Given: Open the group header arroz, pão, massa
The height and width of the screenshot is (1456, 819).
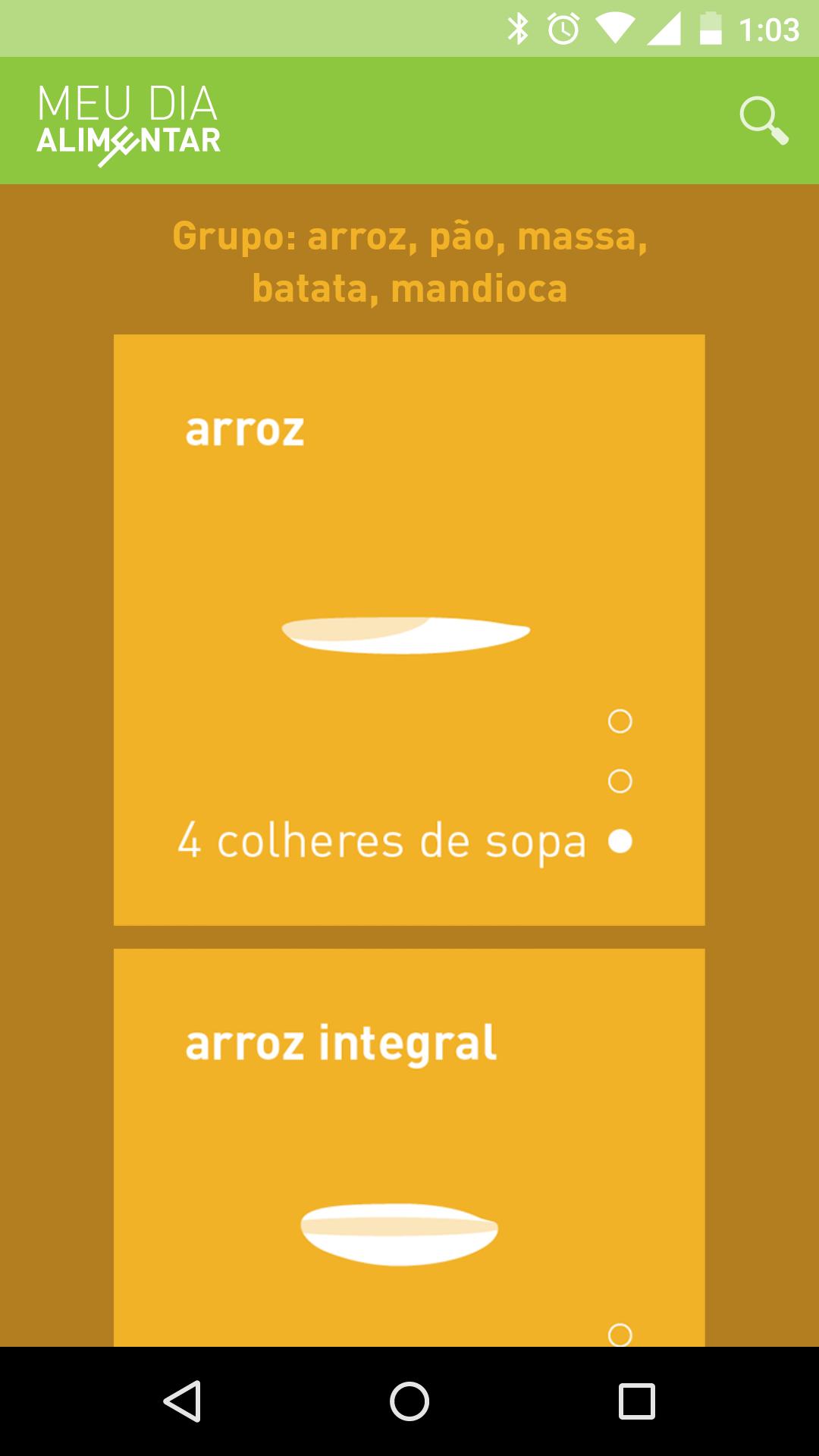Looking at the screenshot, I should [409, 262].
